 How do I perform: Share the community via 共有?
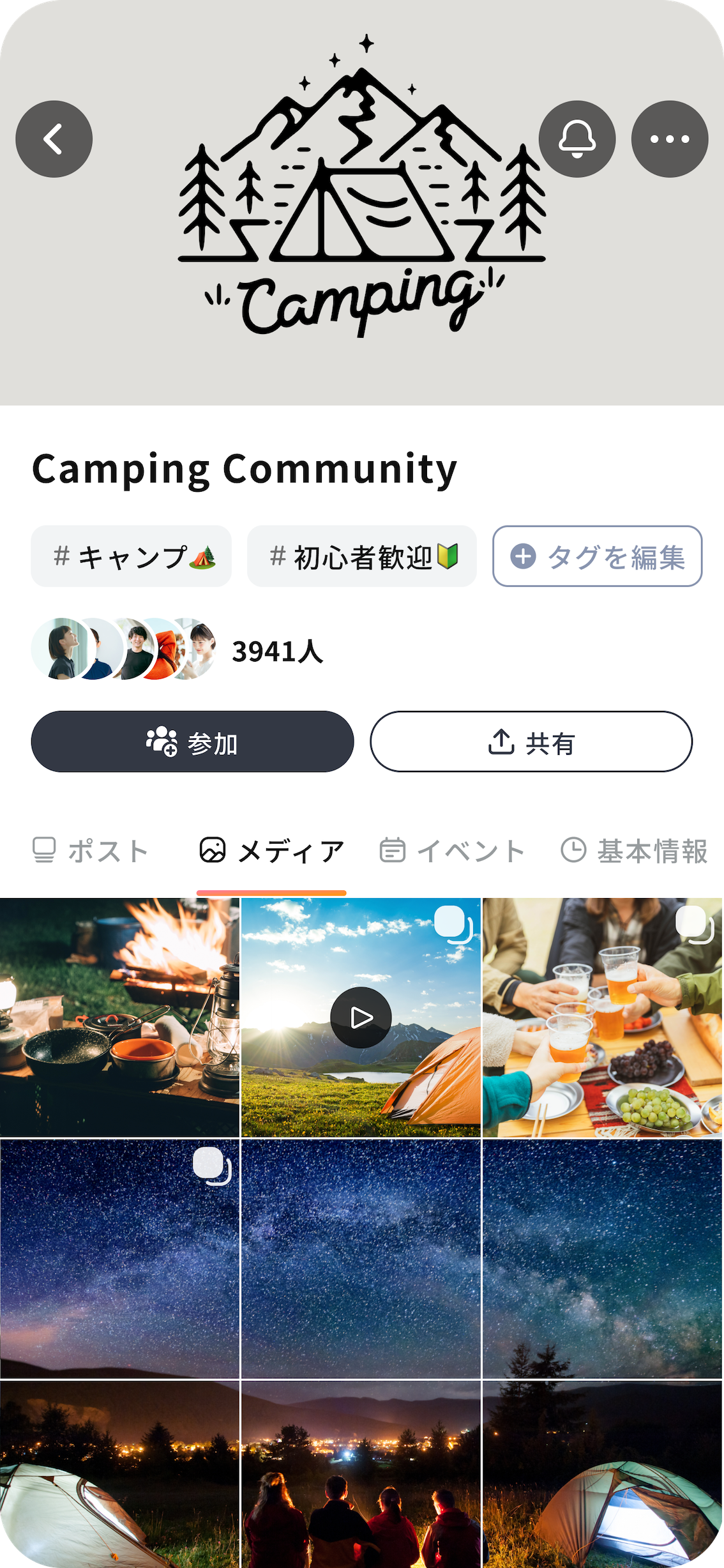[x=531, y=742]
